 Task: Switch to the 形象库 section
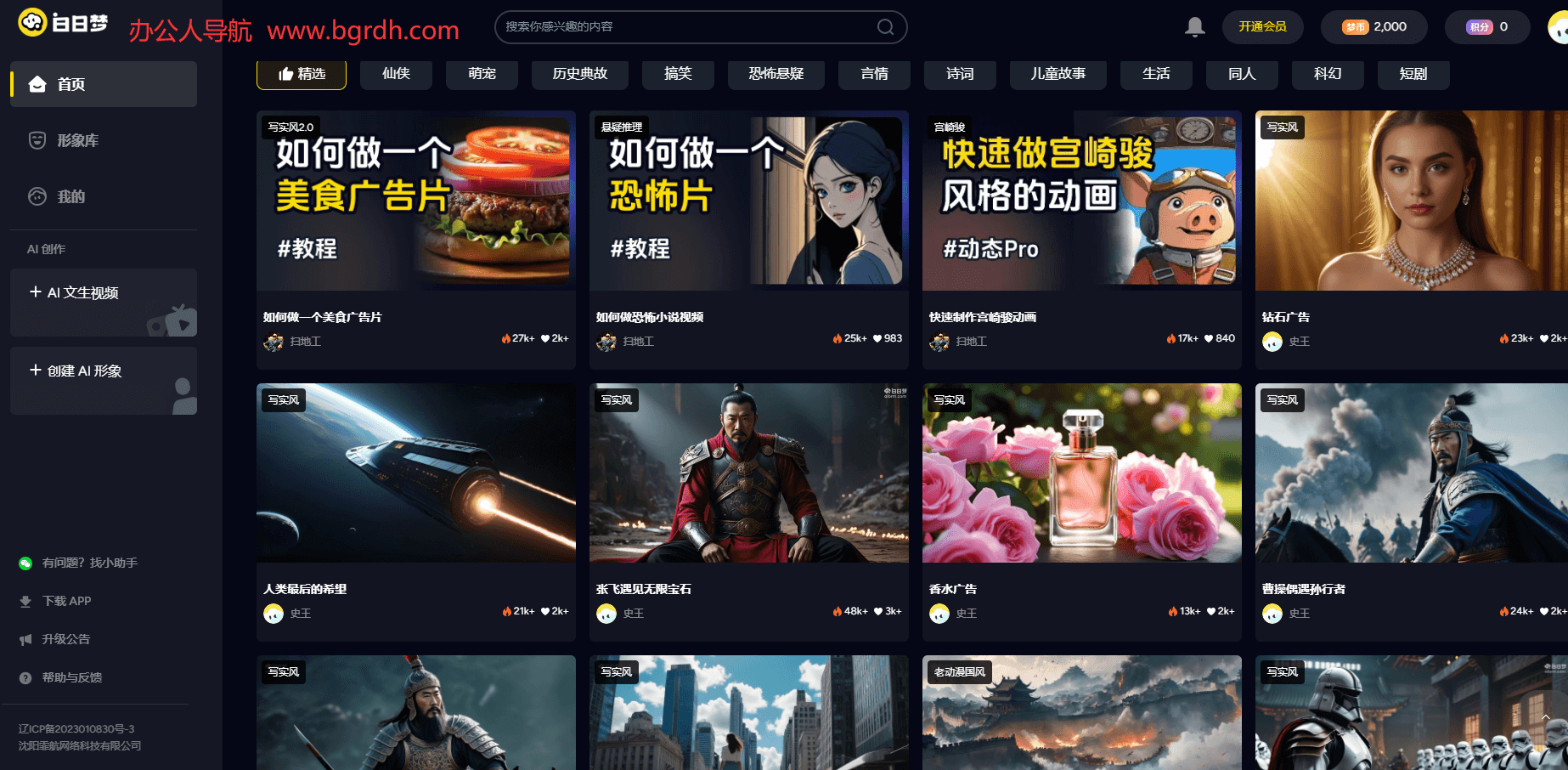[77, 140]
